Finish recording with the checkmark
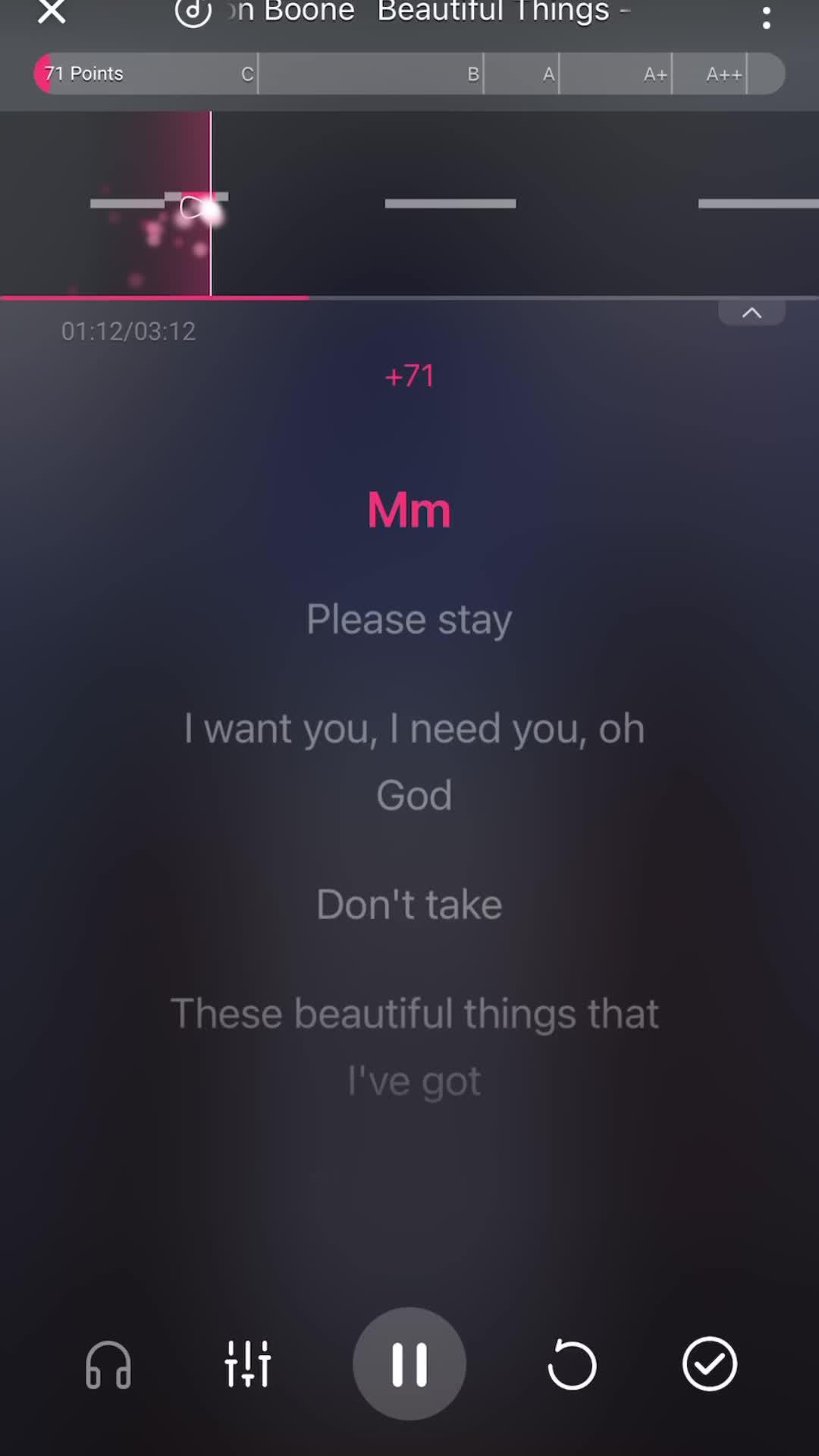This screenshot has height=1456, width=819. pos(710,1363)
